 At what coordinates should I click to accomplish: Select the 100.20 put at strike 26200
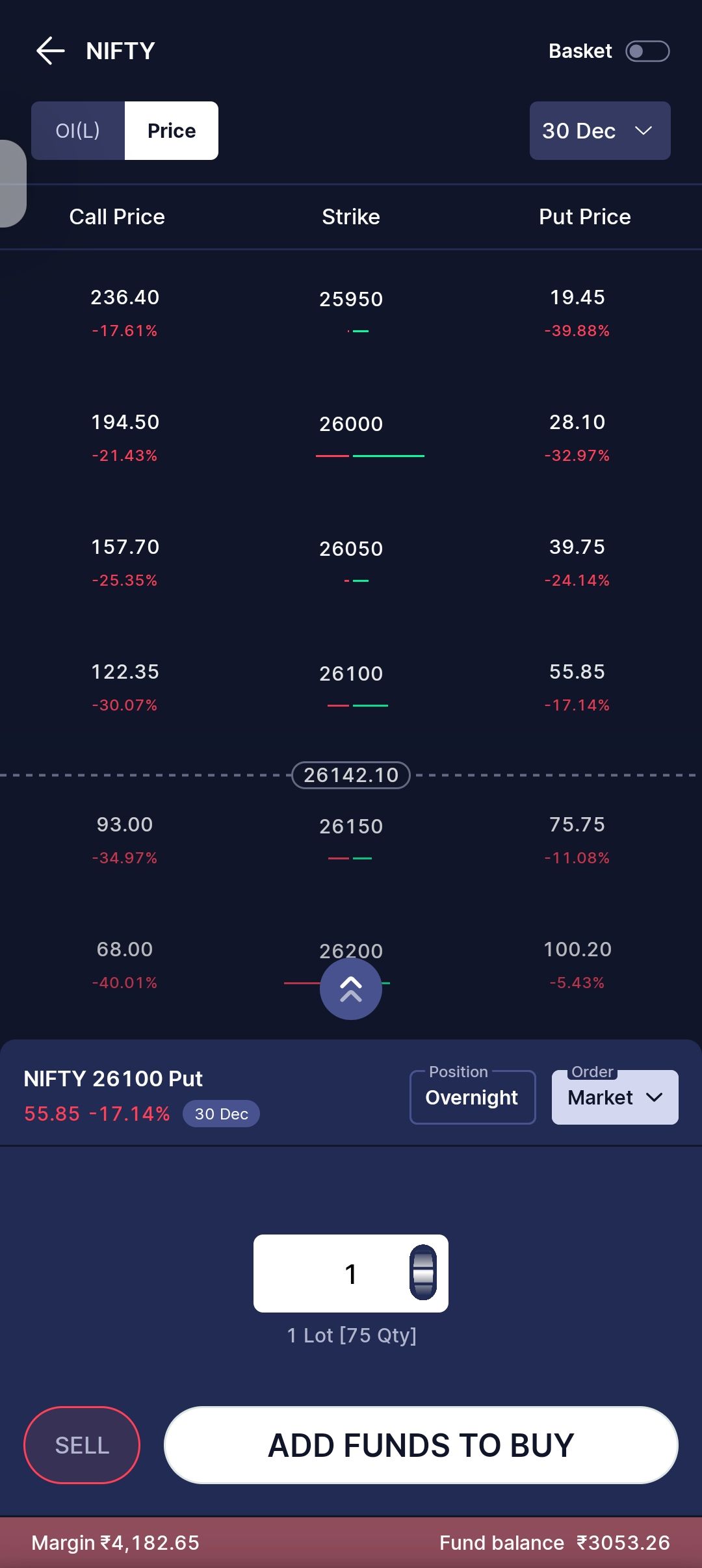point(577,965)
